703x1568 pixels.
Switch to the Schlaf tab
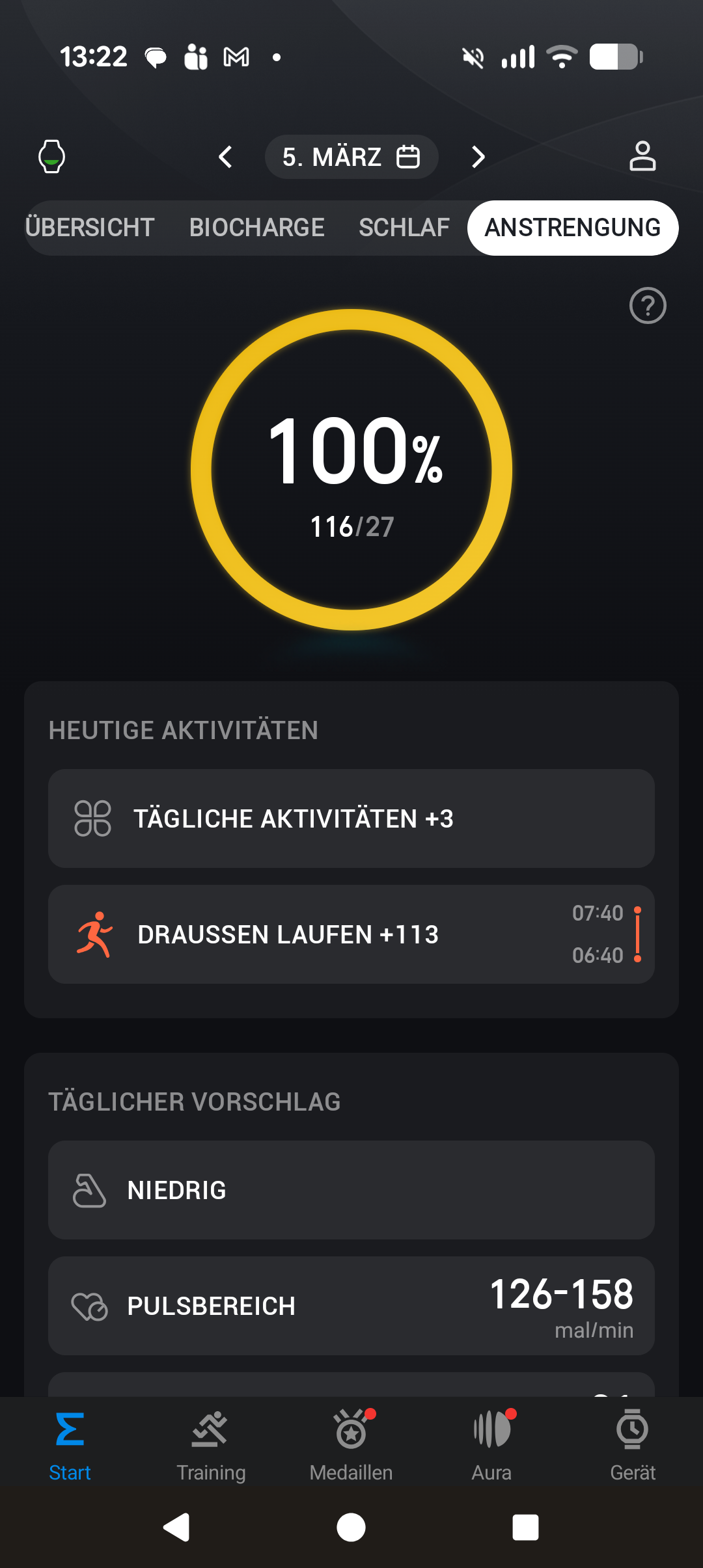coord(404,228)
